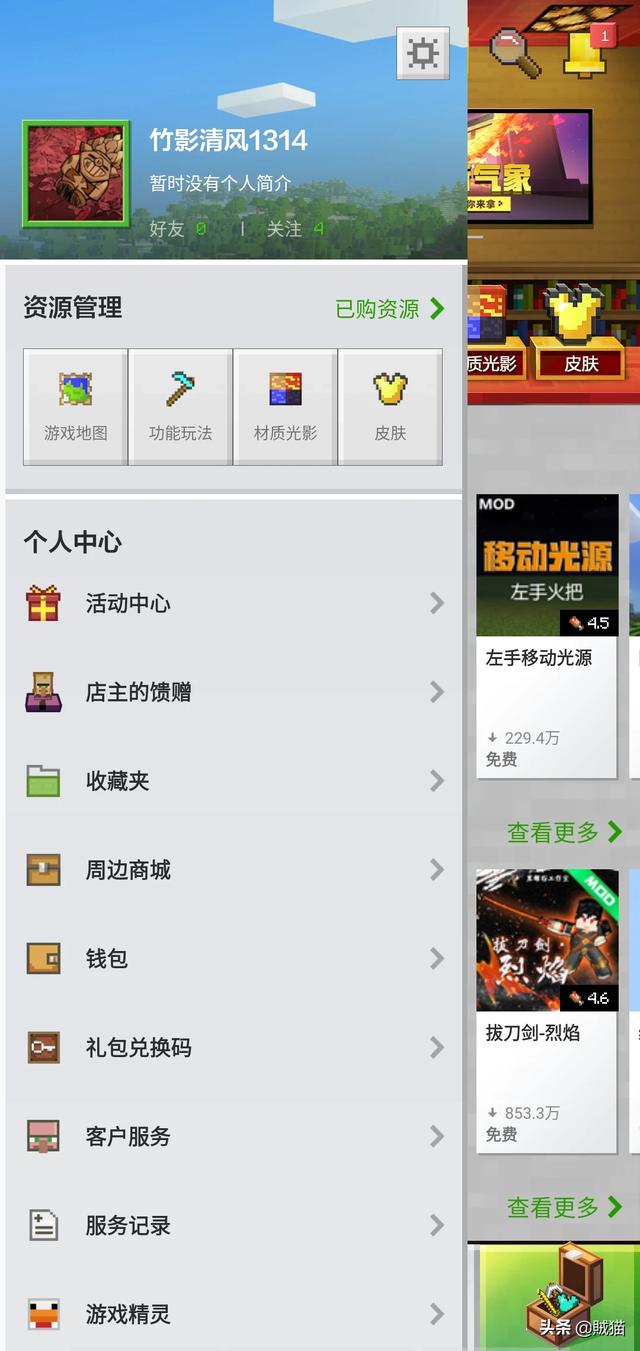Open 皮肤 in resource management
Screen dimensions: 640x1351
(390, 407)
